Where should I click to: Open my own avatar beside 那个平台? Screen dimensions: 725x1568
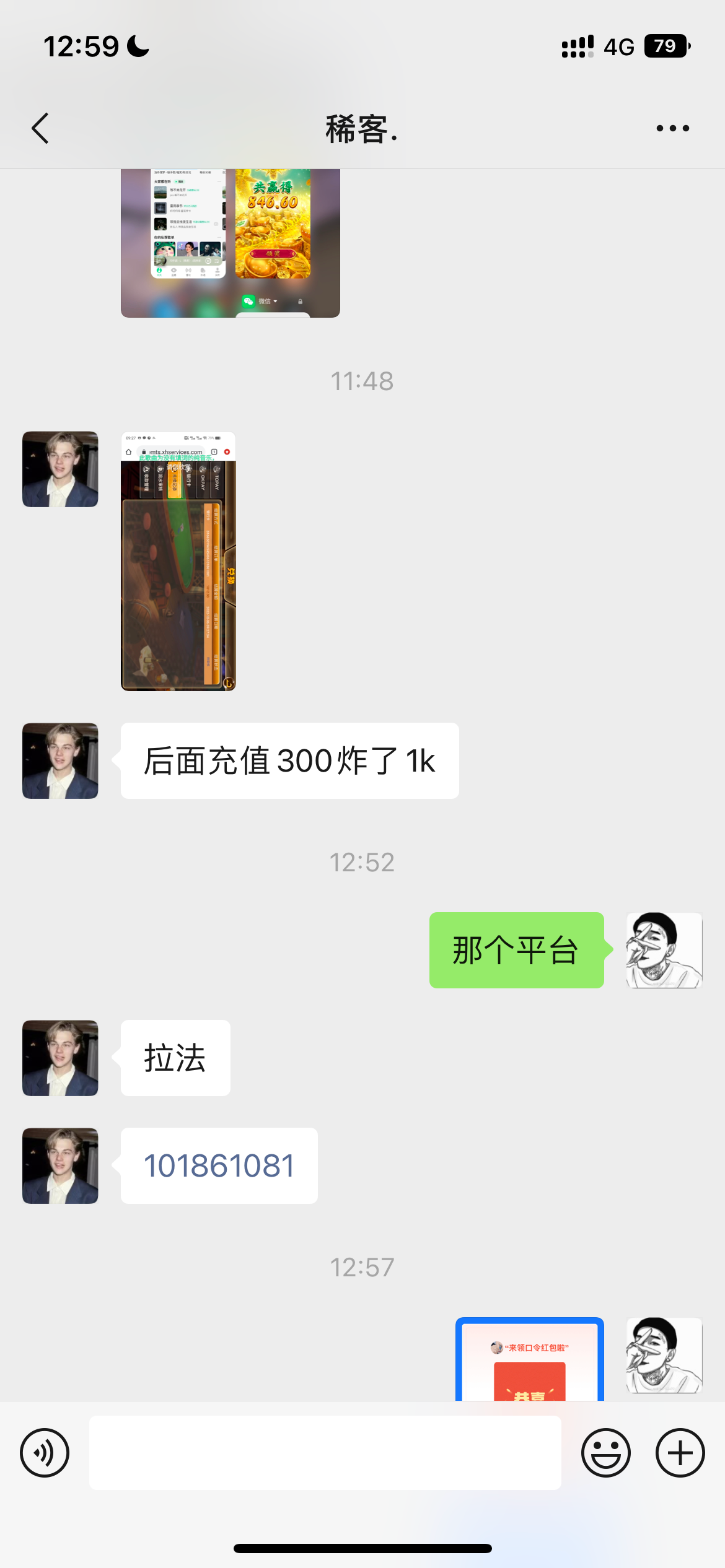[x=664, y=950]
